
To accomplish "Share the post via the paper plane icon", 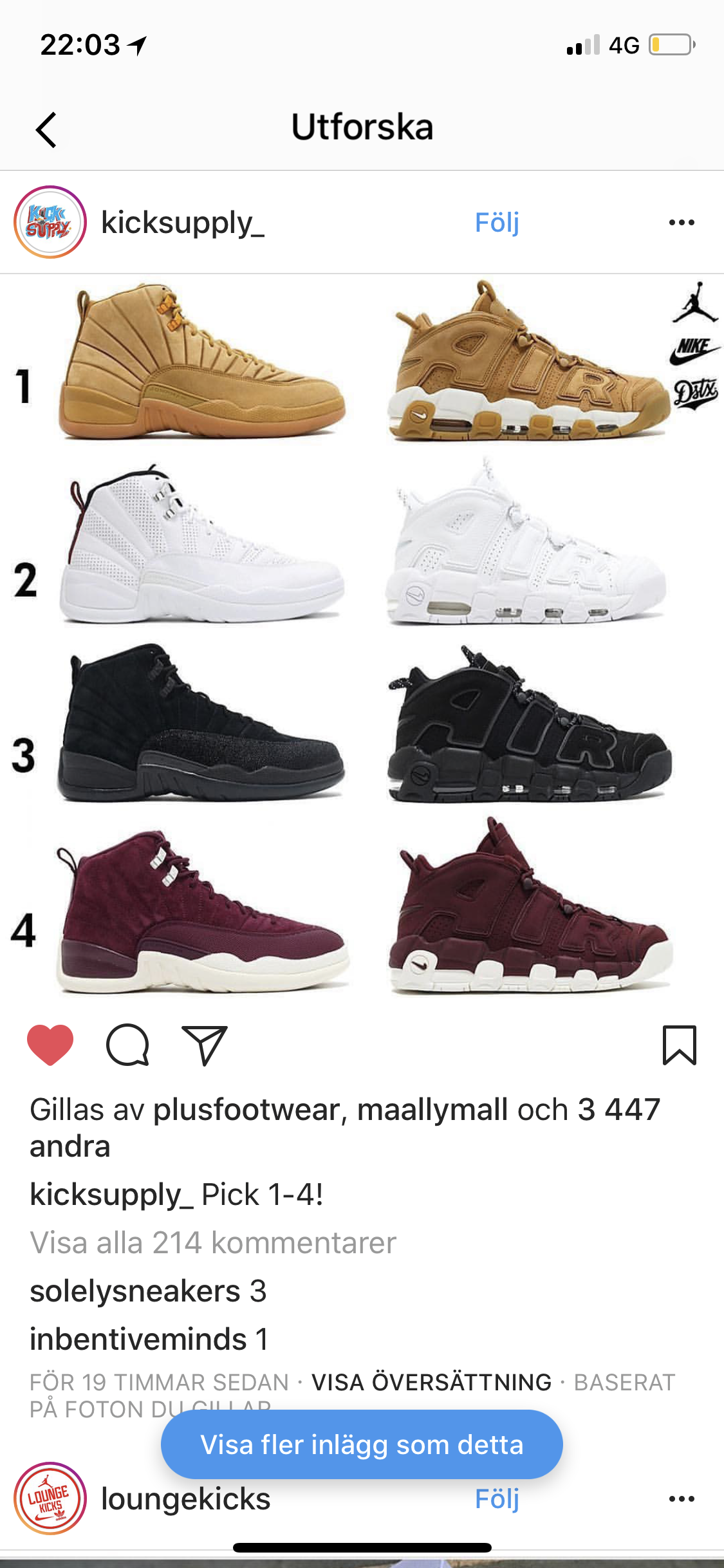I will click(x=205, y=1045).
